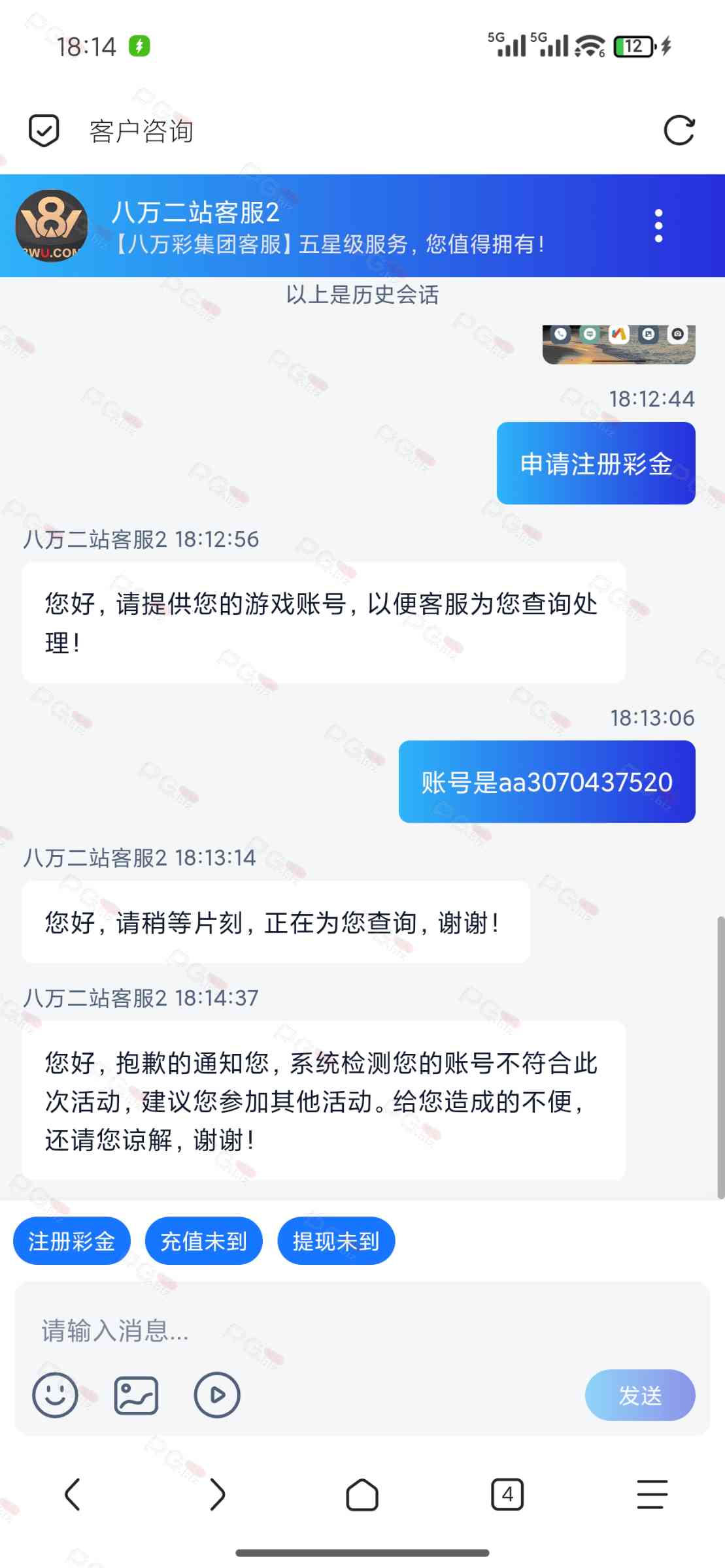
Task: Open the emoji picker
Action: click(55, 1395)
